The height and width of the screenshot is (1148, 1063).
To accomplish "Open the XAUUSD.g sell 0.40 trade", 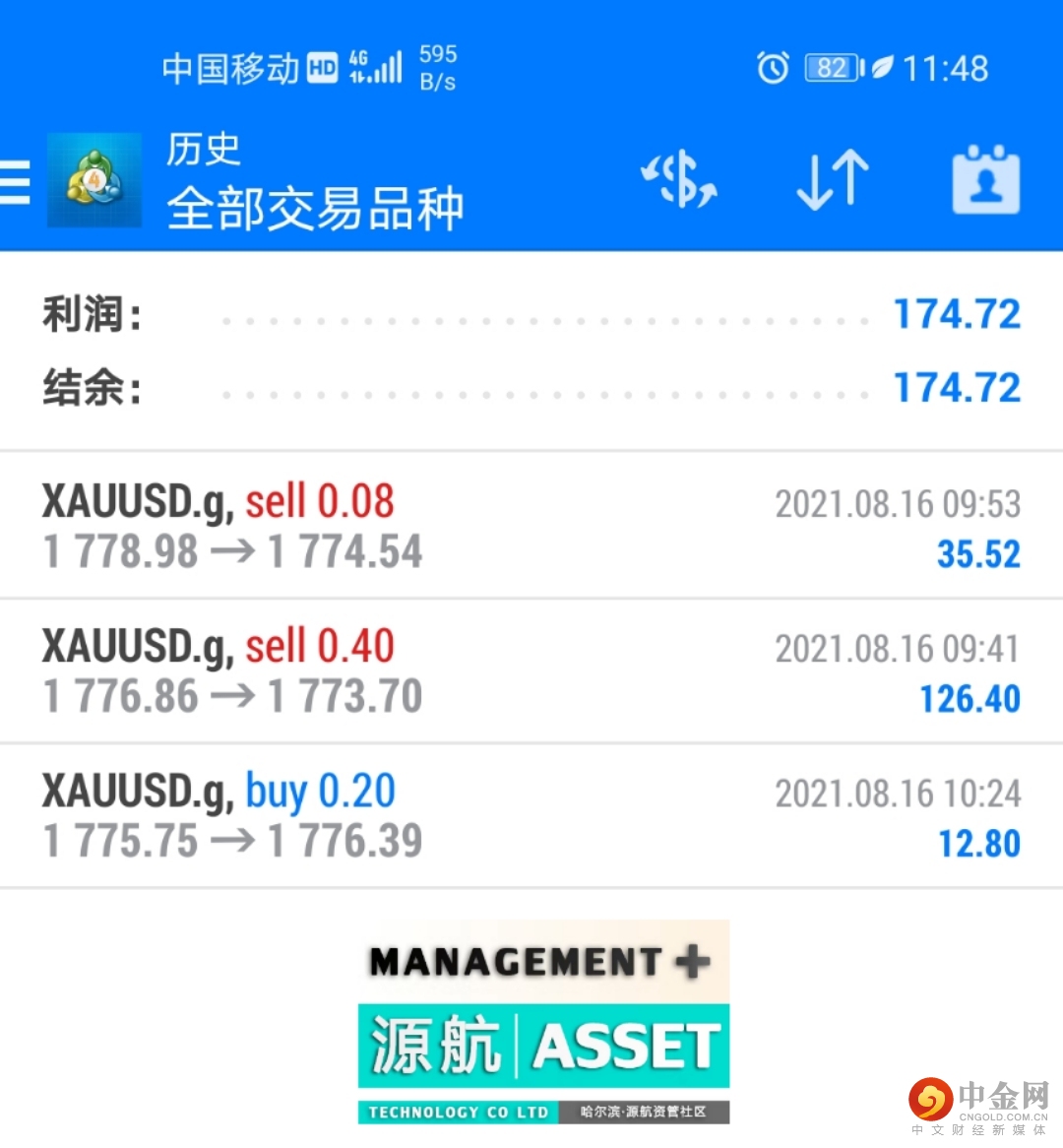I will click(531, 671).
